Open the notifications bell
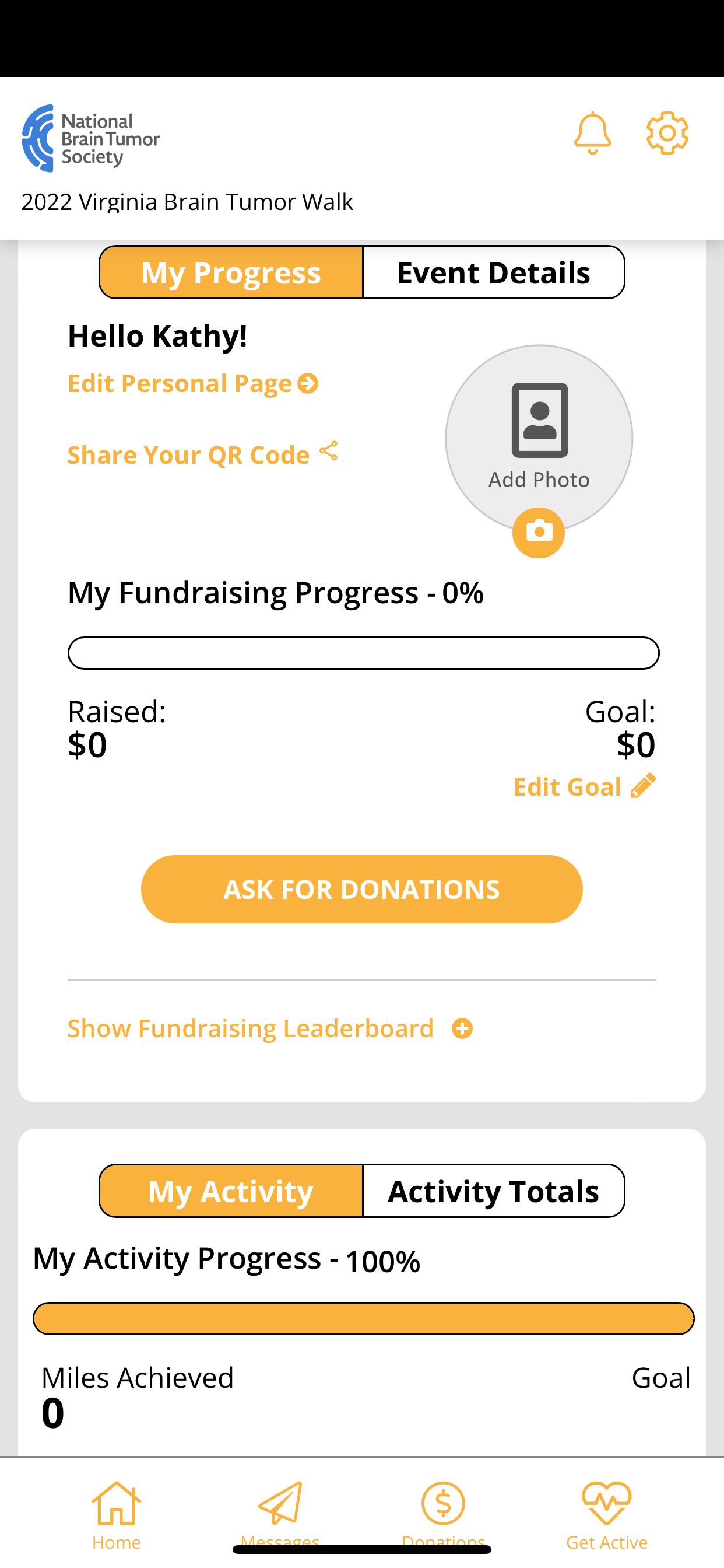Image resolution: width=724 pixels, height=1568 pixels. click(x=592, y=134)
